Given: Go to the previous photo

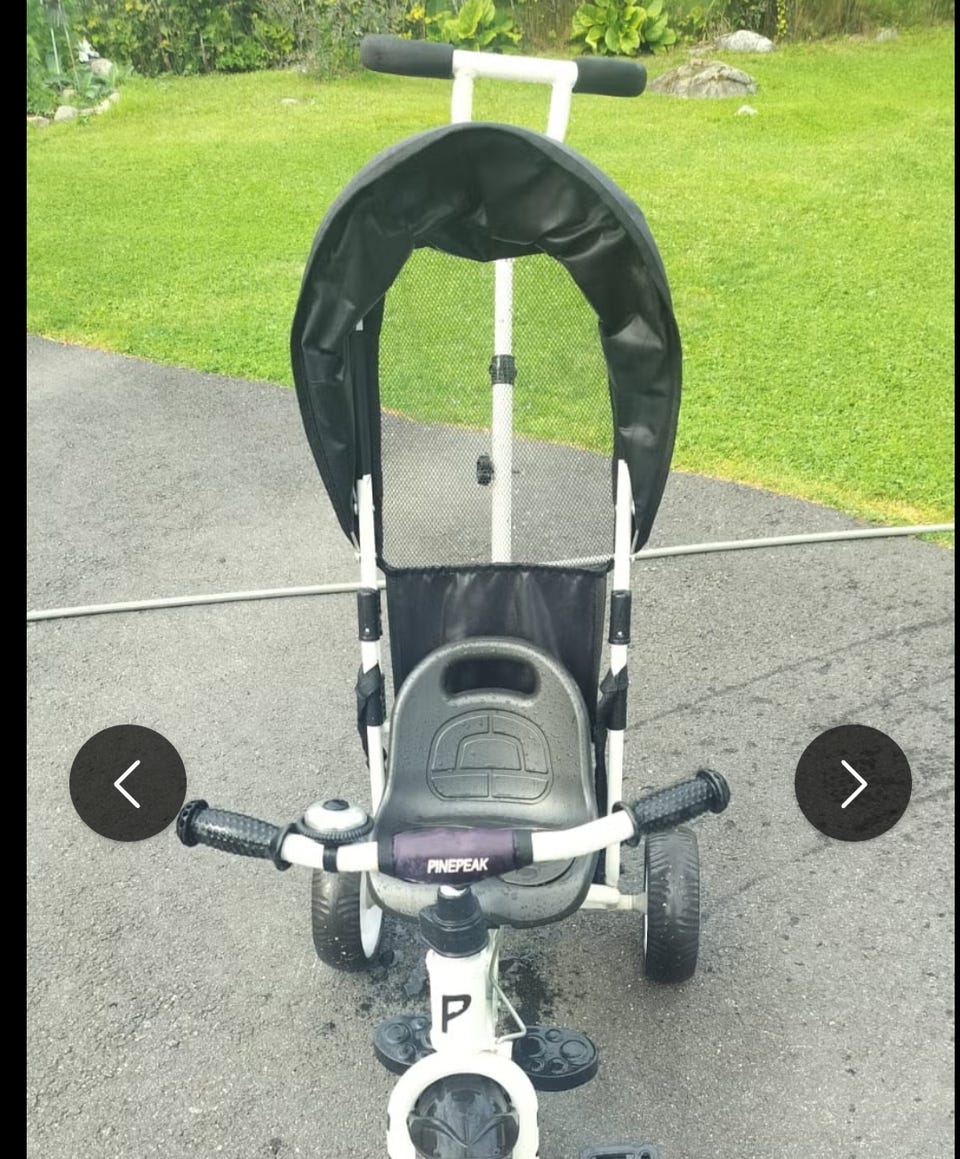Looking at the screenshot, I should pos(128,783).
